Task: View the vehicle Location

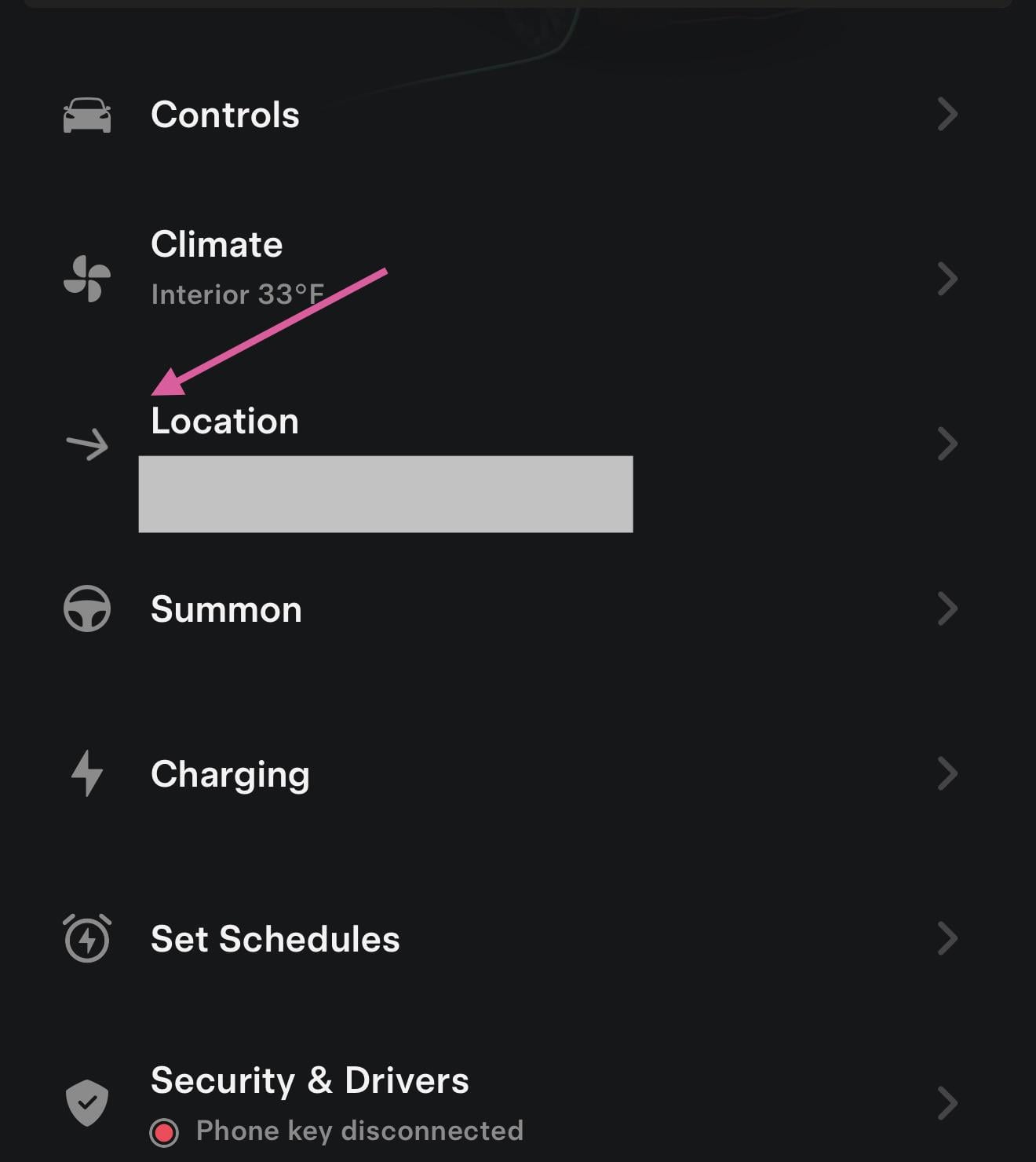Action: [x=225, y=422]
